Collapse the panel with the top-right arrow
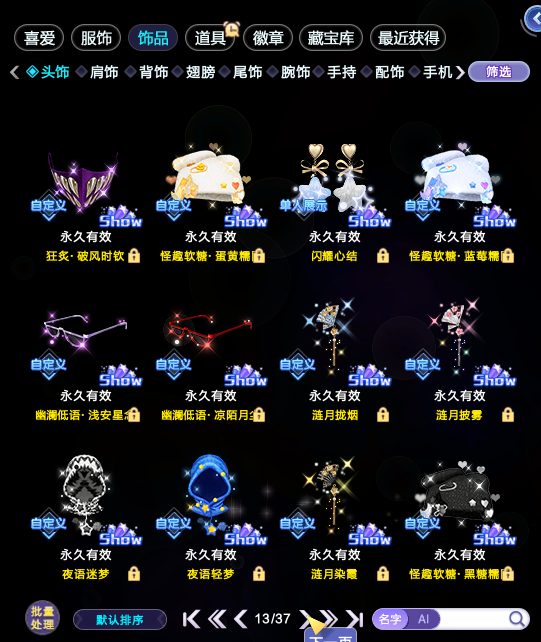The height and width of the screenshot is (642, 541). point(534,19)
